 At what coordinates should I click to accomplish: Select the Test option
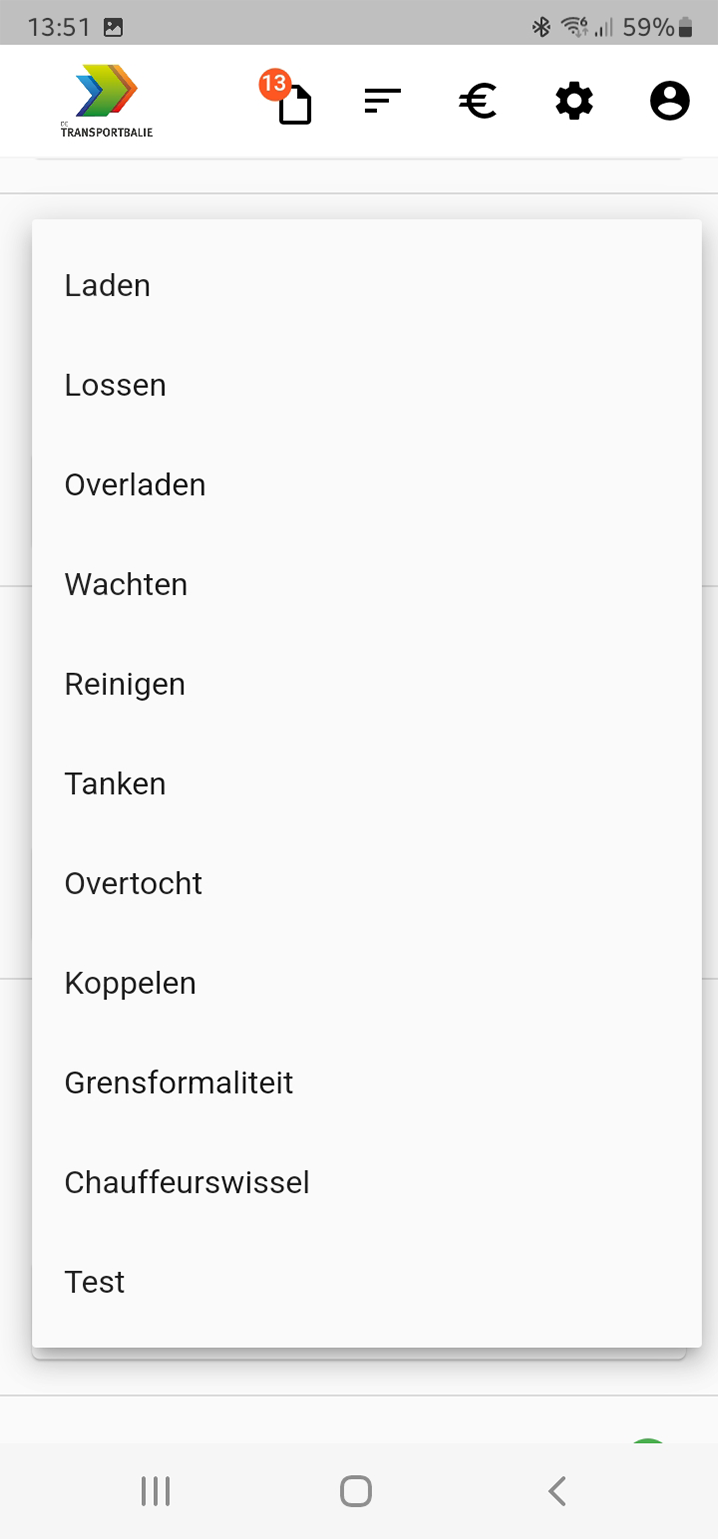click(x=367, y=1282)
